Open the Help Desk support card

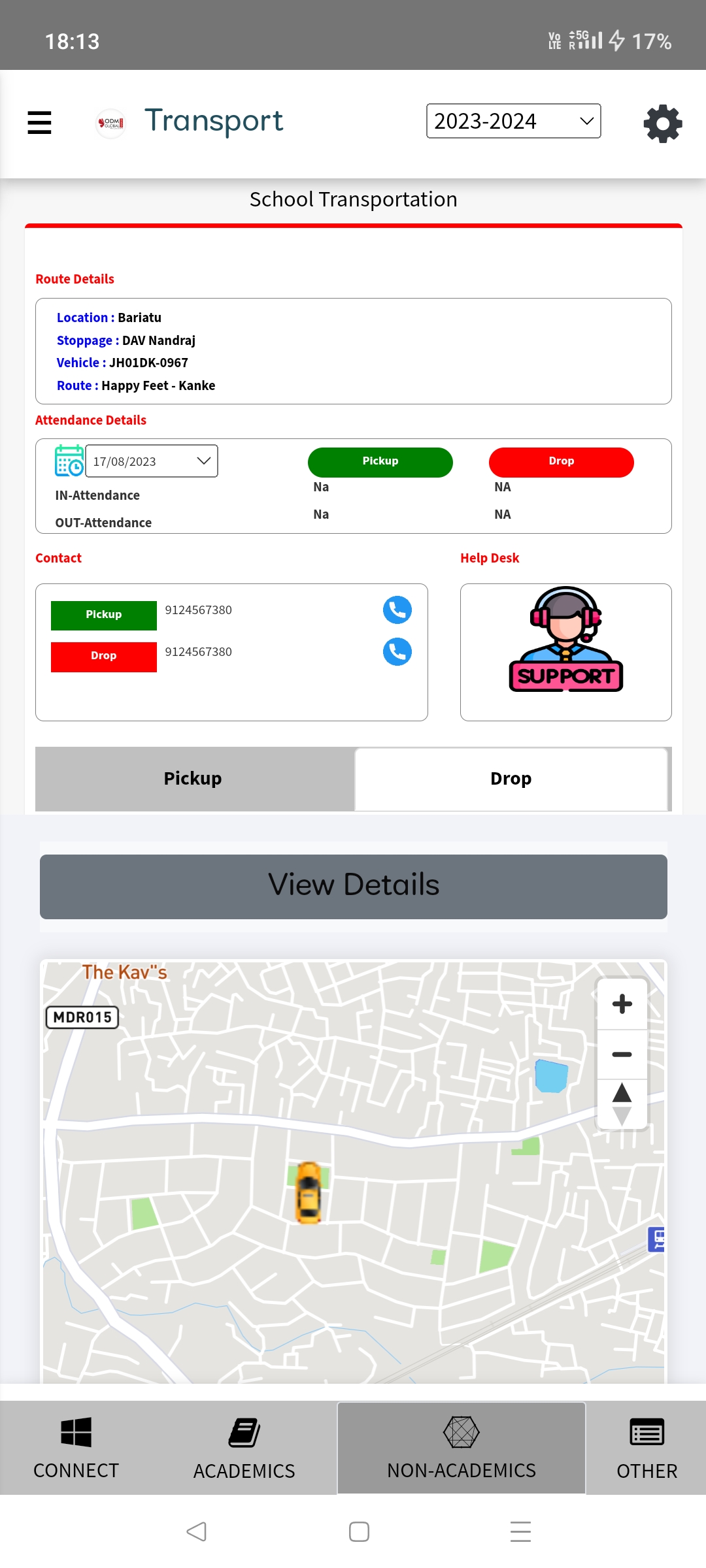565,652
